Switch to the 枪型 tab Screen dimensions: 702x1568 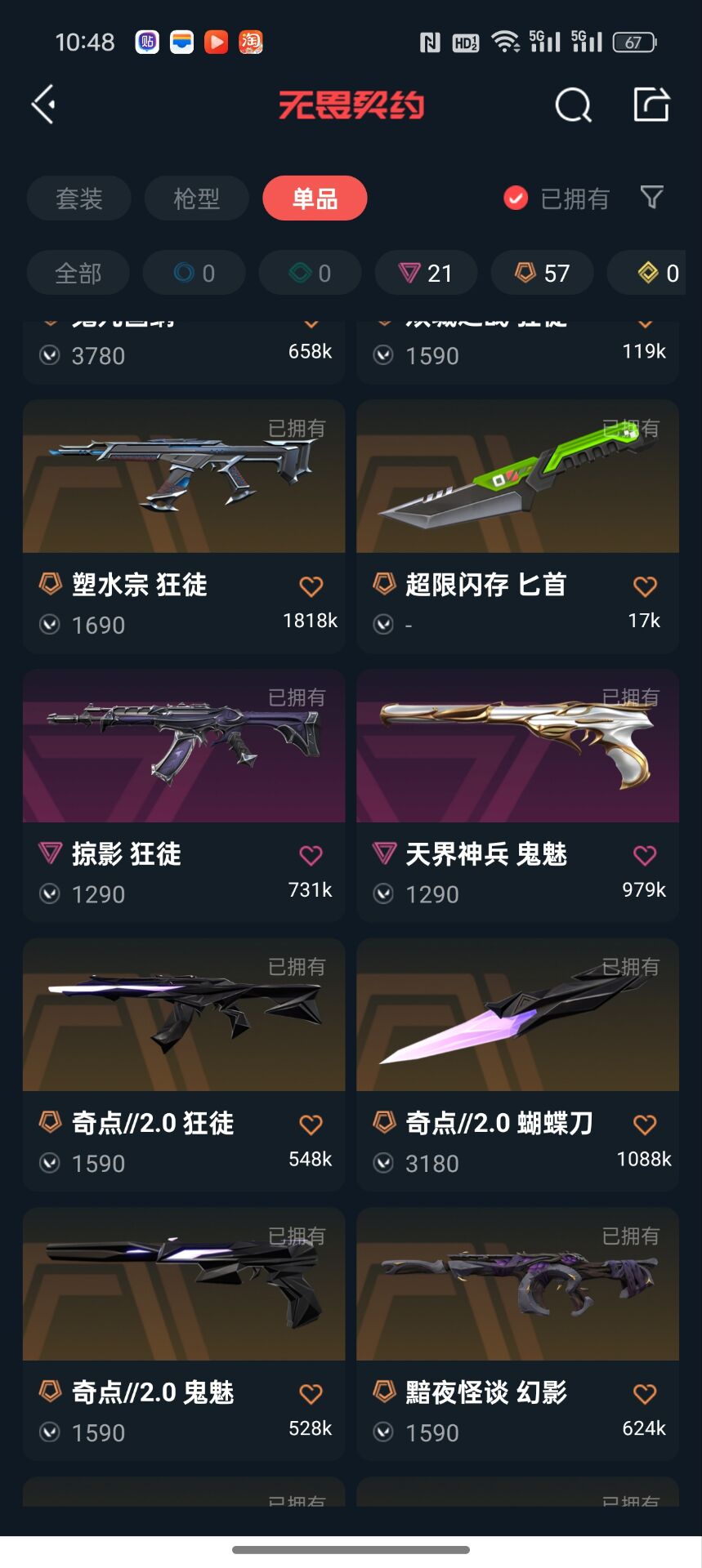point(196,198)
